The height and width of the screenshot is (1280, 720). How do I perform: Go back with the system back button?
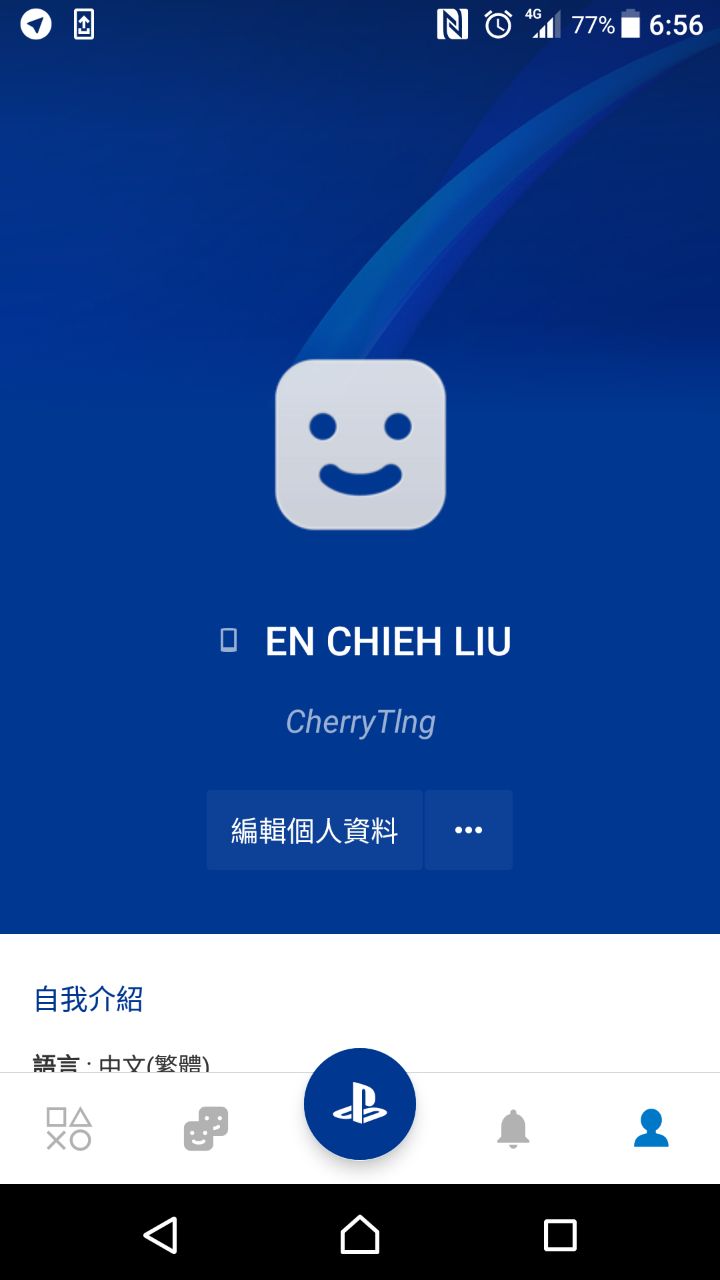(160, 1235)
